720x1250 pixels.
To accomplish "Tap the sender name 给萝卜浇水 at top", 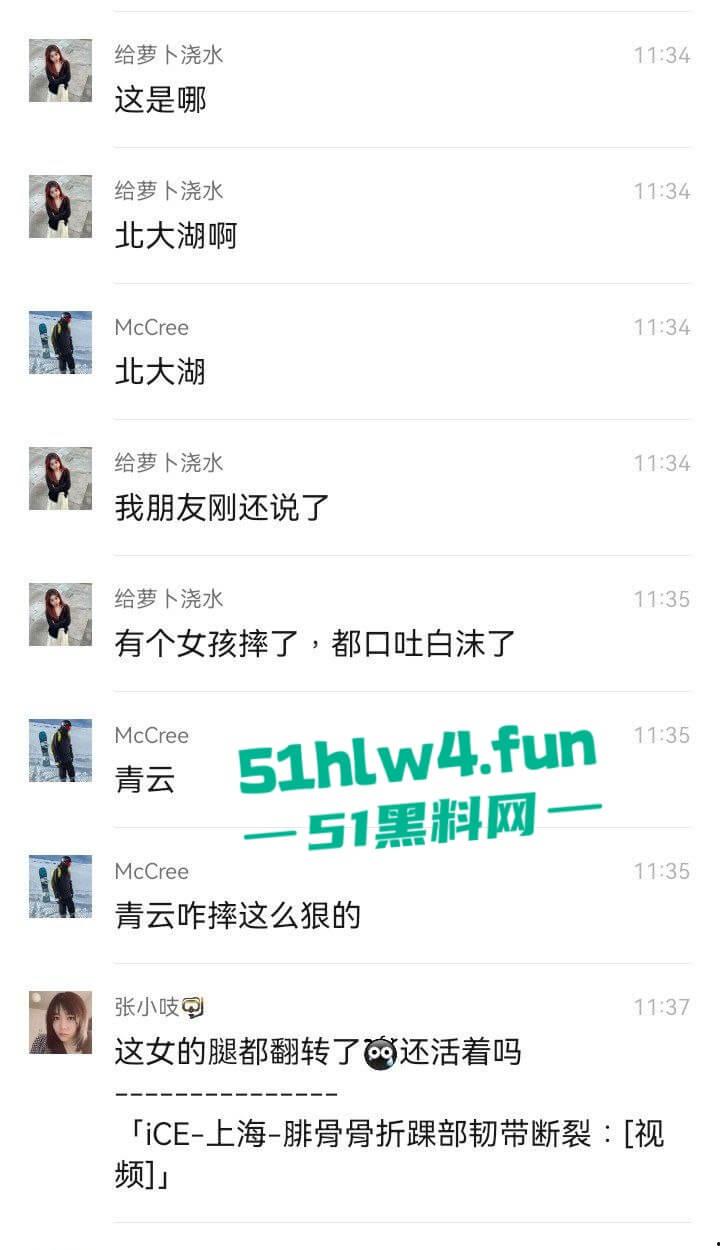I will click(x=166, y=55).
